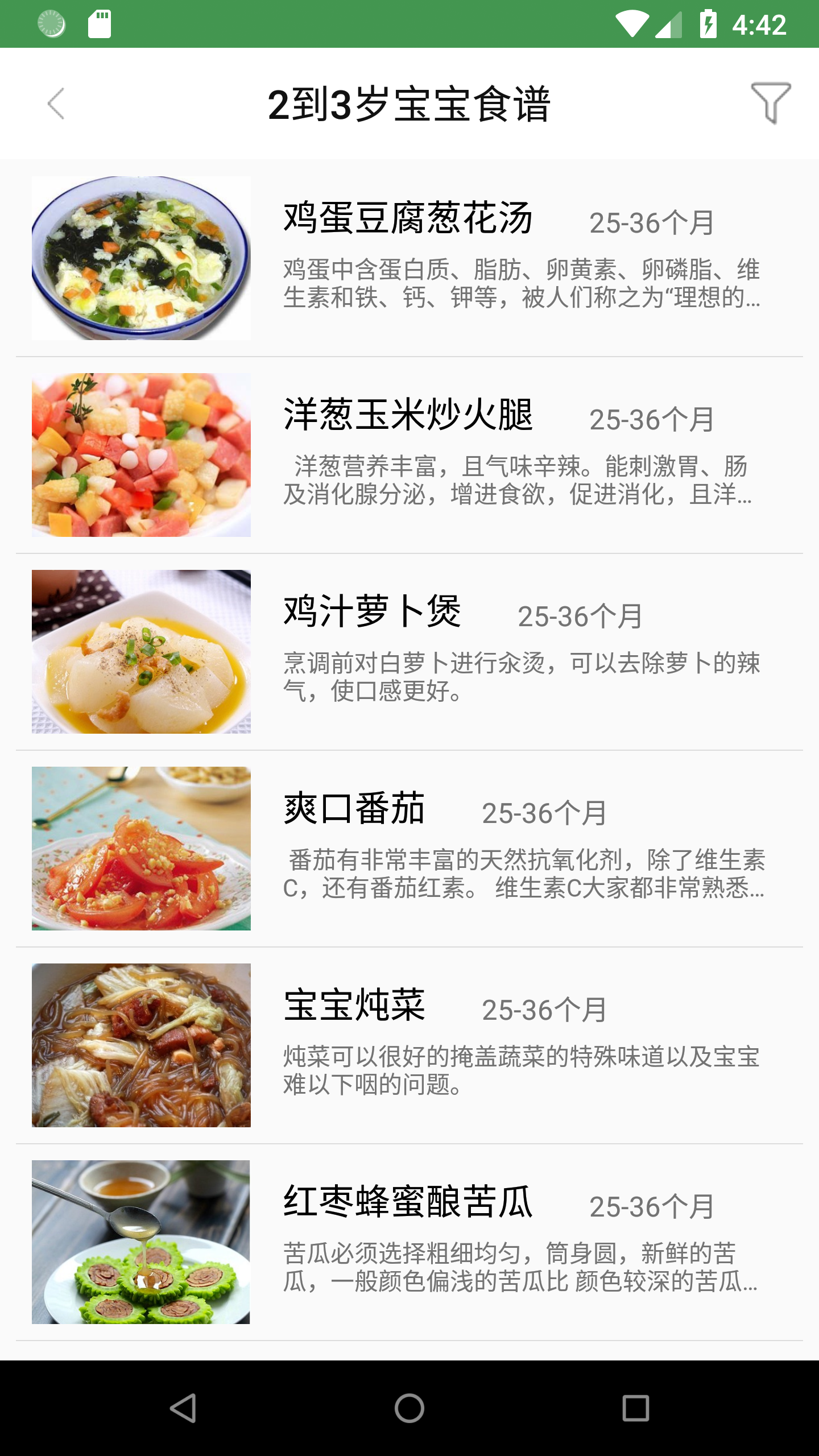View the 洋葱玉米炒火腿 recipe
This screenshot has height=1456, width=819.
pos(408,455)
